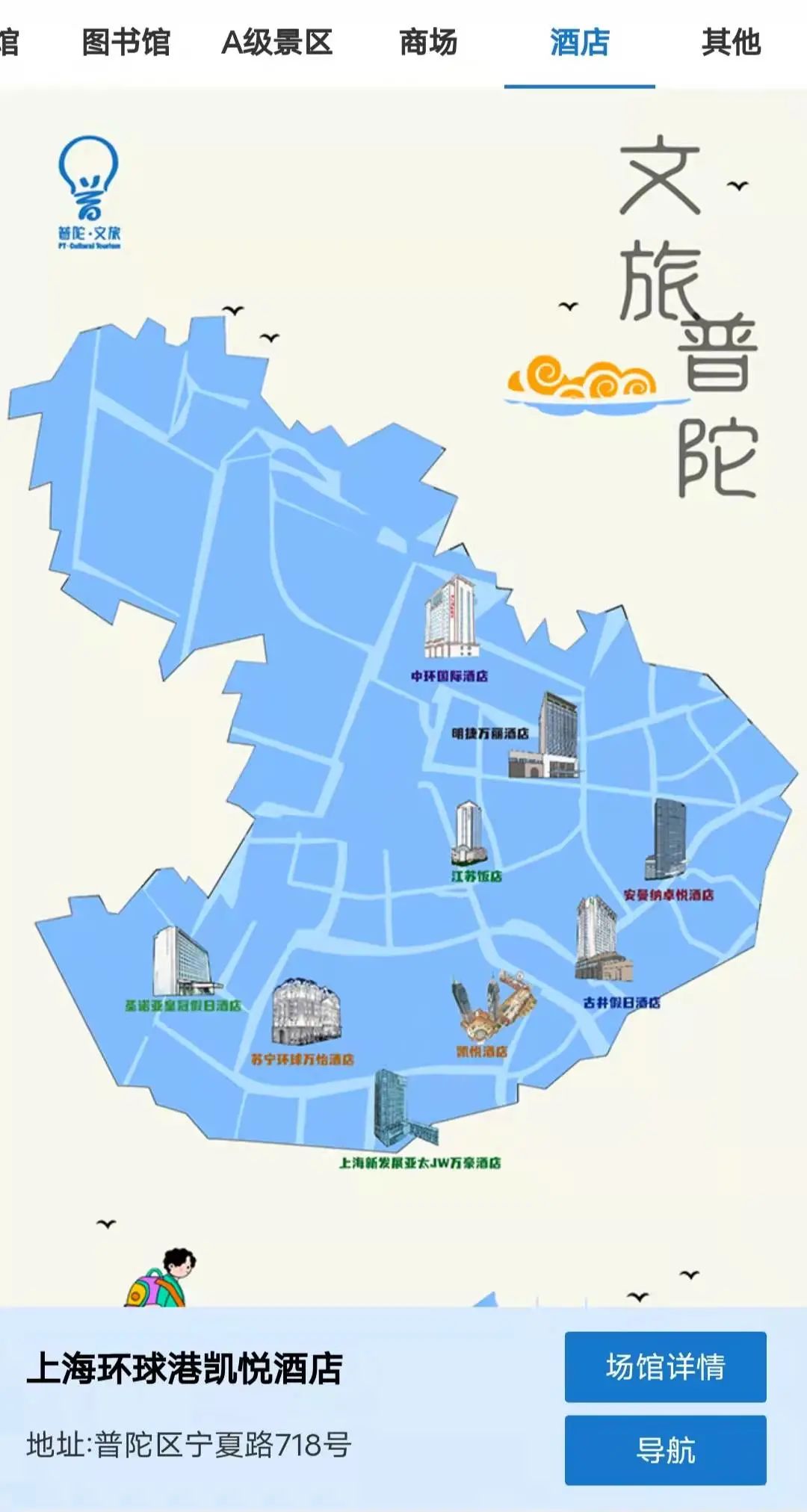
Task: Select 中环国际酒店 on the map
Action: click(451, 619)
